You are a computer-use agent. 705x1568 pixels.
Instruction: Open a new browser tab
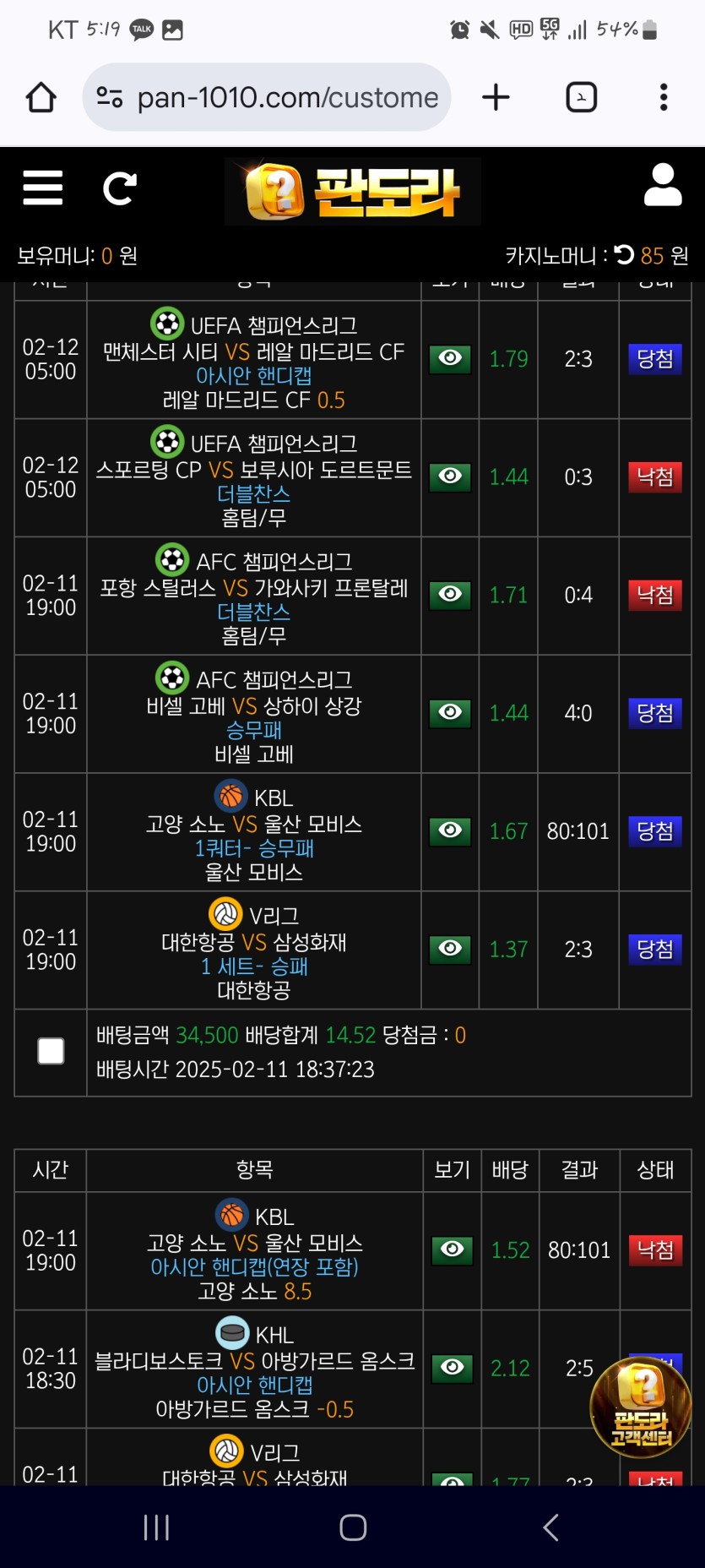coord(496,98)
